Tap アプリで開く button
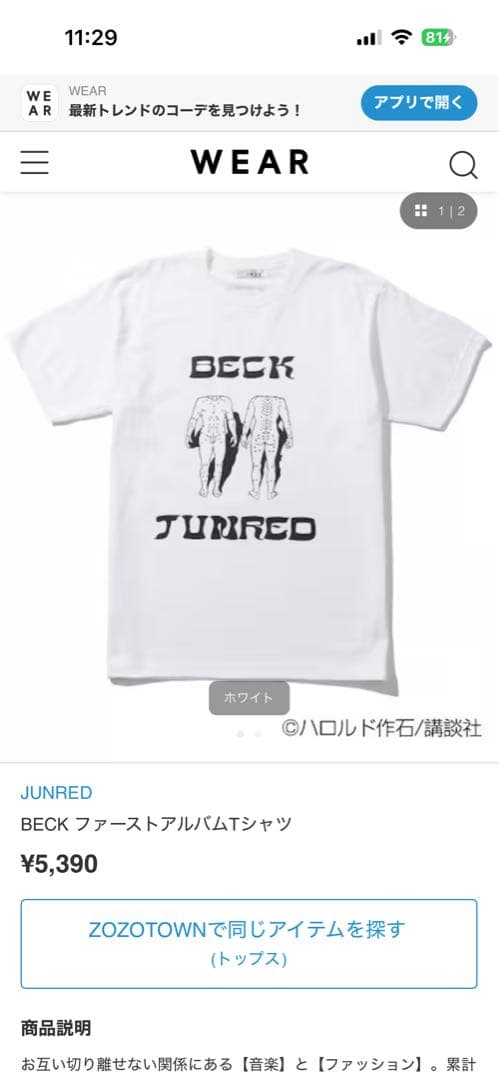499x1080 pixels. pos(418,103)
